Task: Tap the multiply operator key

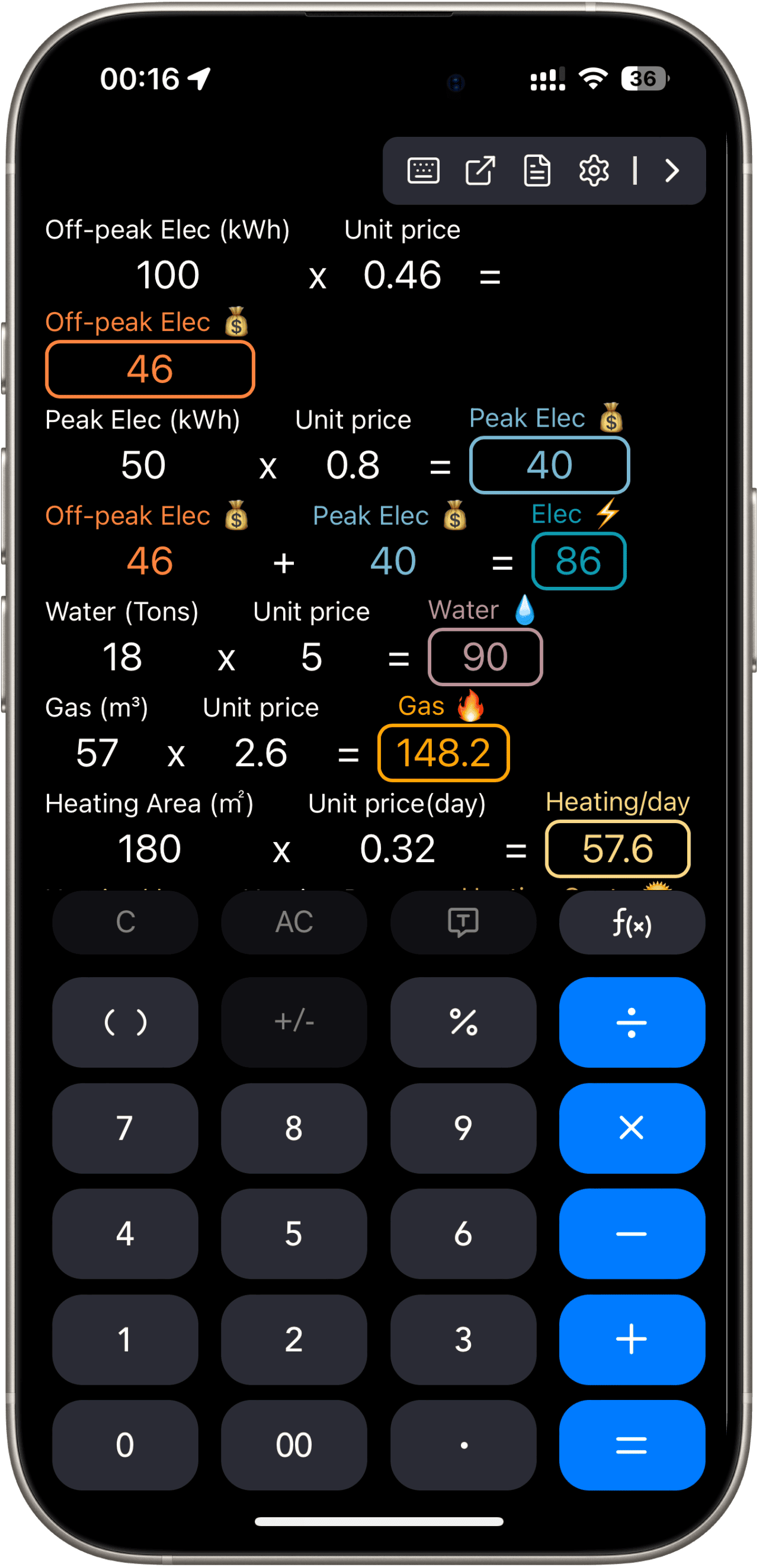Action: click(631, 1128)
